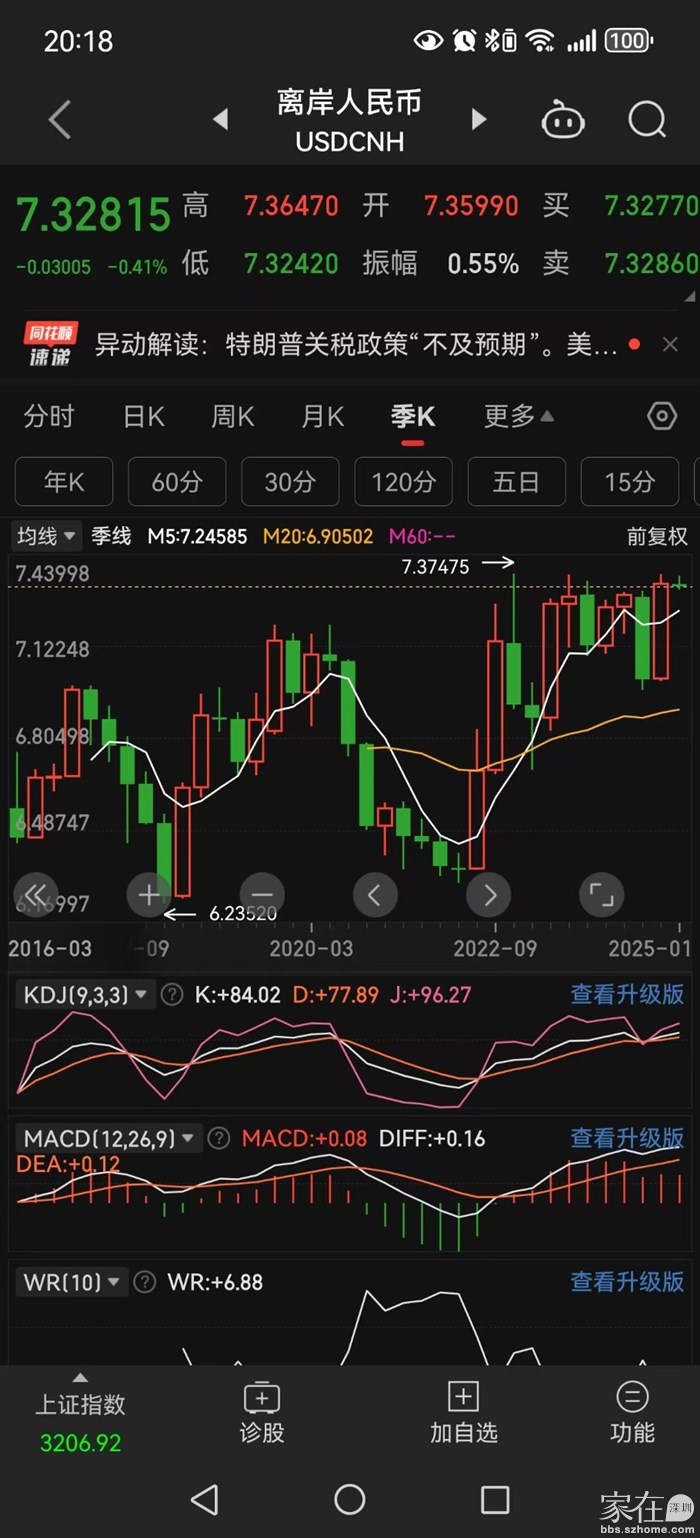Image resolution: width=700 pixels, height=1538 pixels.
Task: Select the 60分 period chip
Action: (177, 482)
